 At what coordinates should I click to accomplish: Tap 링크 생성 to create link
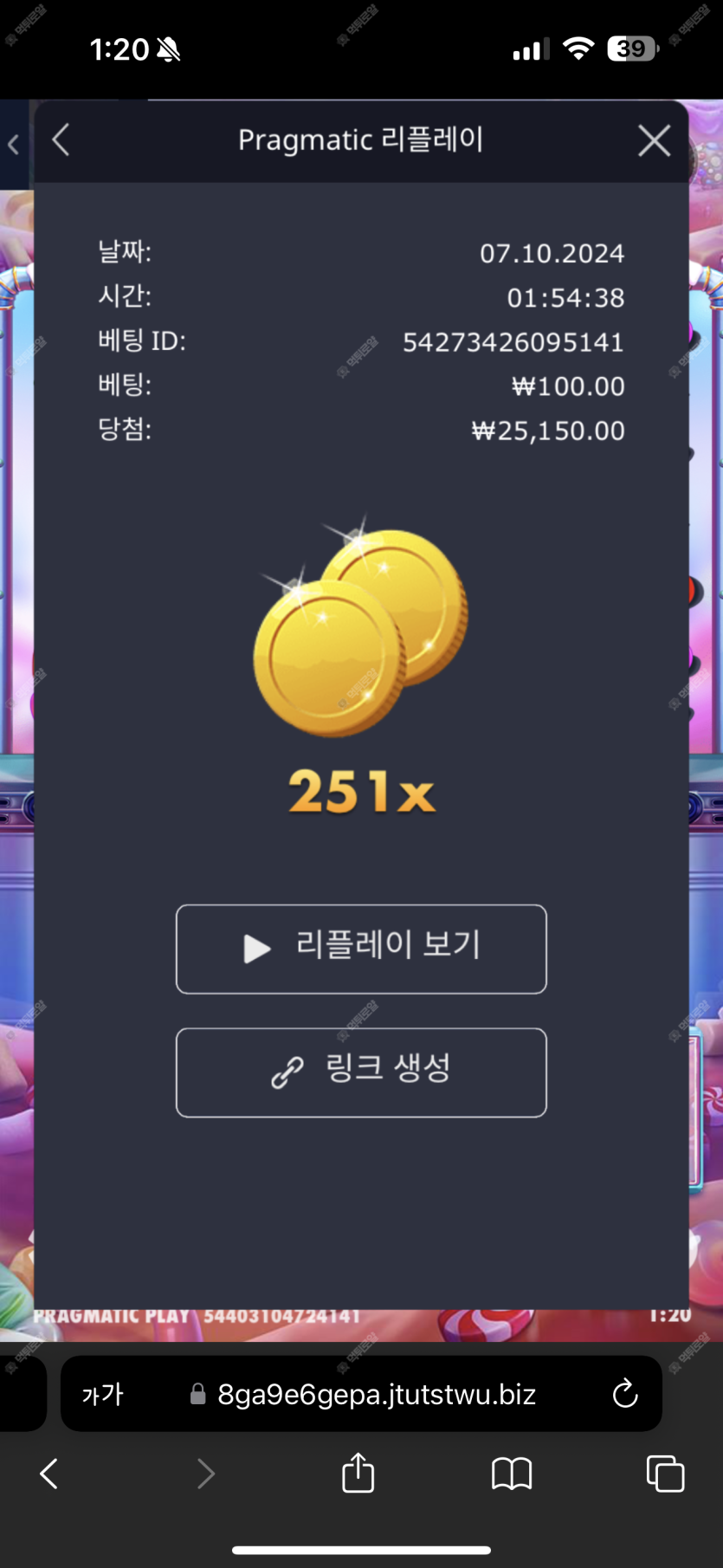point(361,1072)
